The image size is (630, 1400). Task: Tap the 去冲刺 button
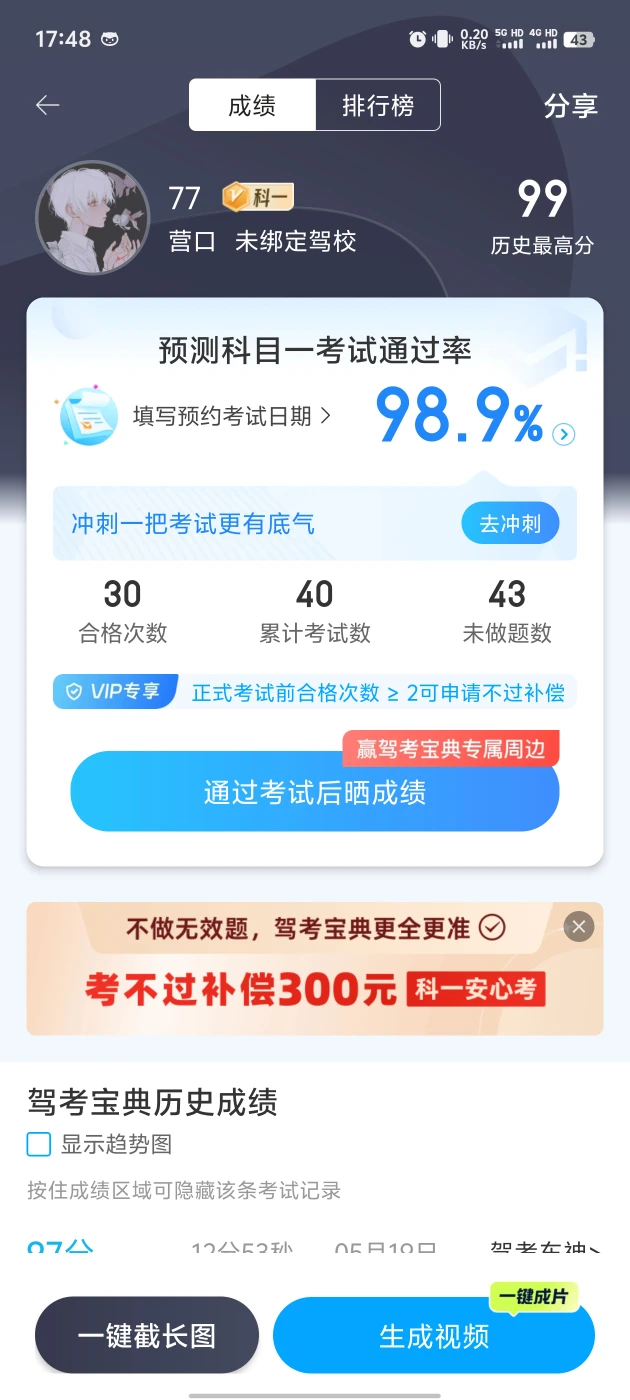pyautogui.click(x=510, y=524)
